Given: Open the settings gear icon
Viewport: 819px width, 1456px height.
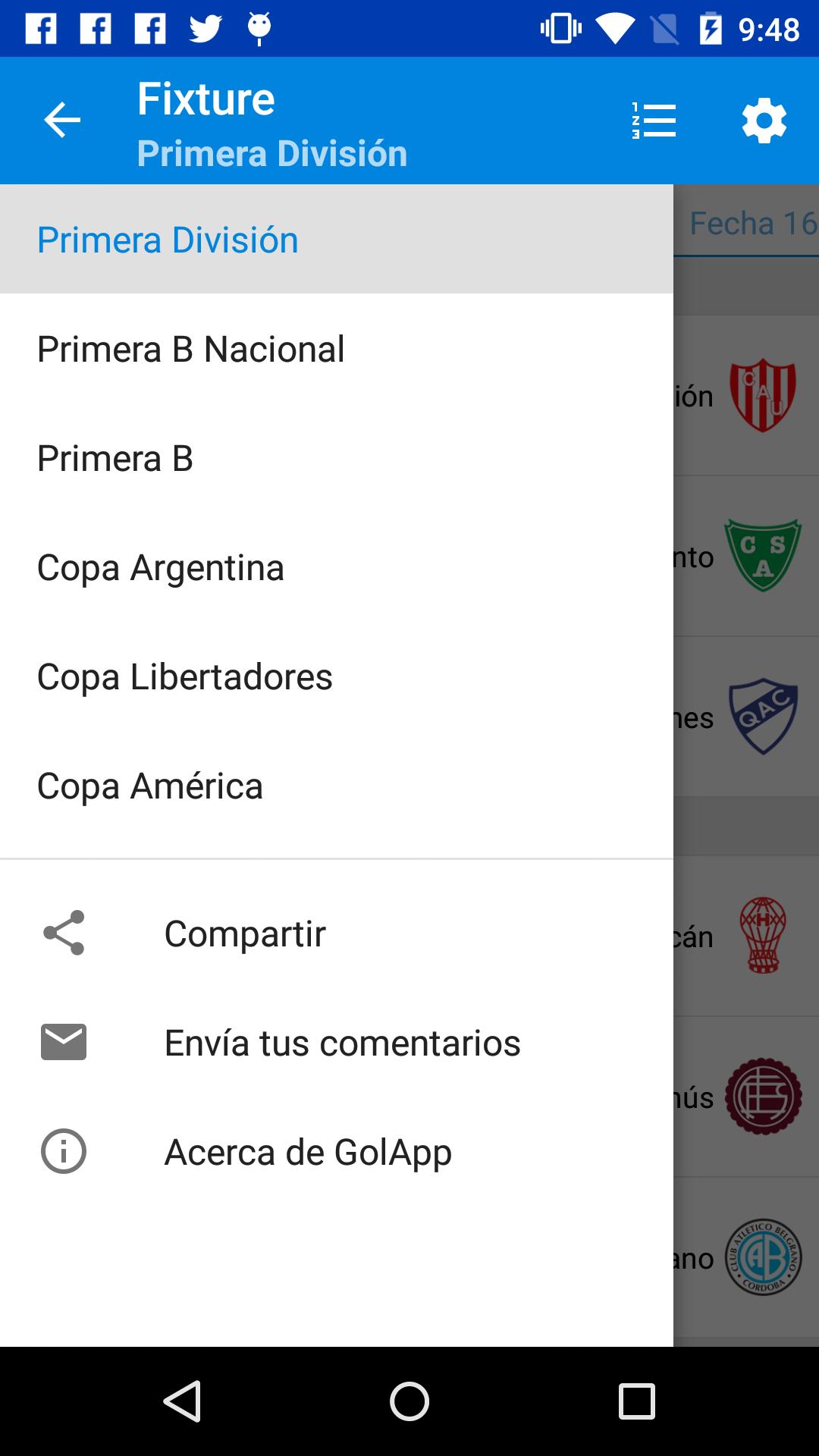Looking at the screenshot, I should pos(763,120).
